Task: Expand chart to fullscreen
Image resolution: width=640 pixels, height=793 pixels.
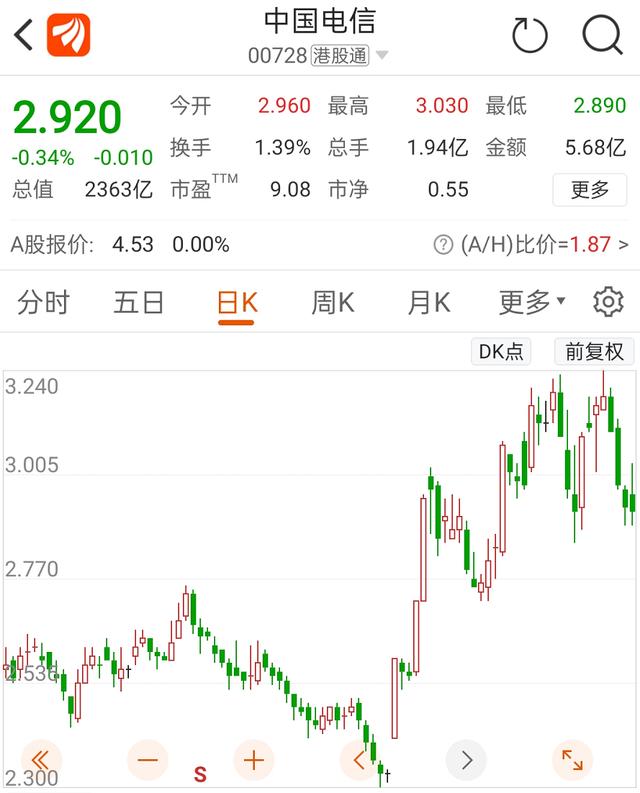Action: [x=572, y=760]
